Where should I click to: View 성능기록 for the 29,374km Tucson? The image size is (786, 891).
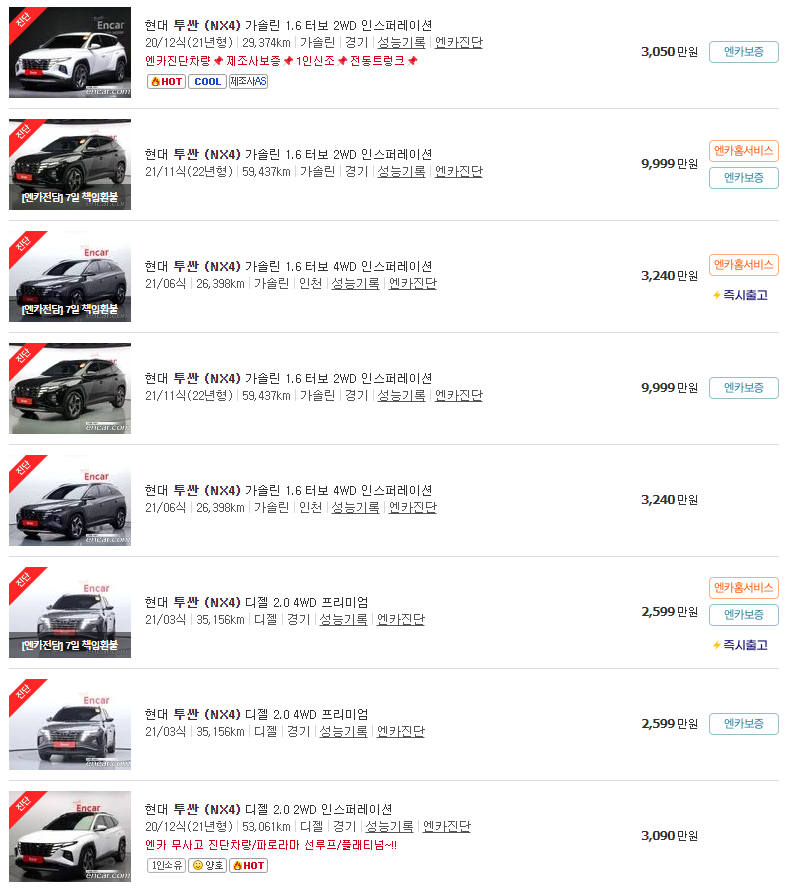click(x=401, y=43)
